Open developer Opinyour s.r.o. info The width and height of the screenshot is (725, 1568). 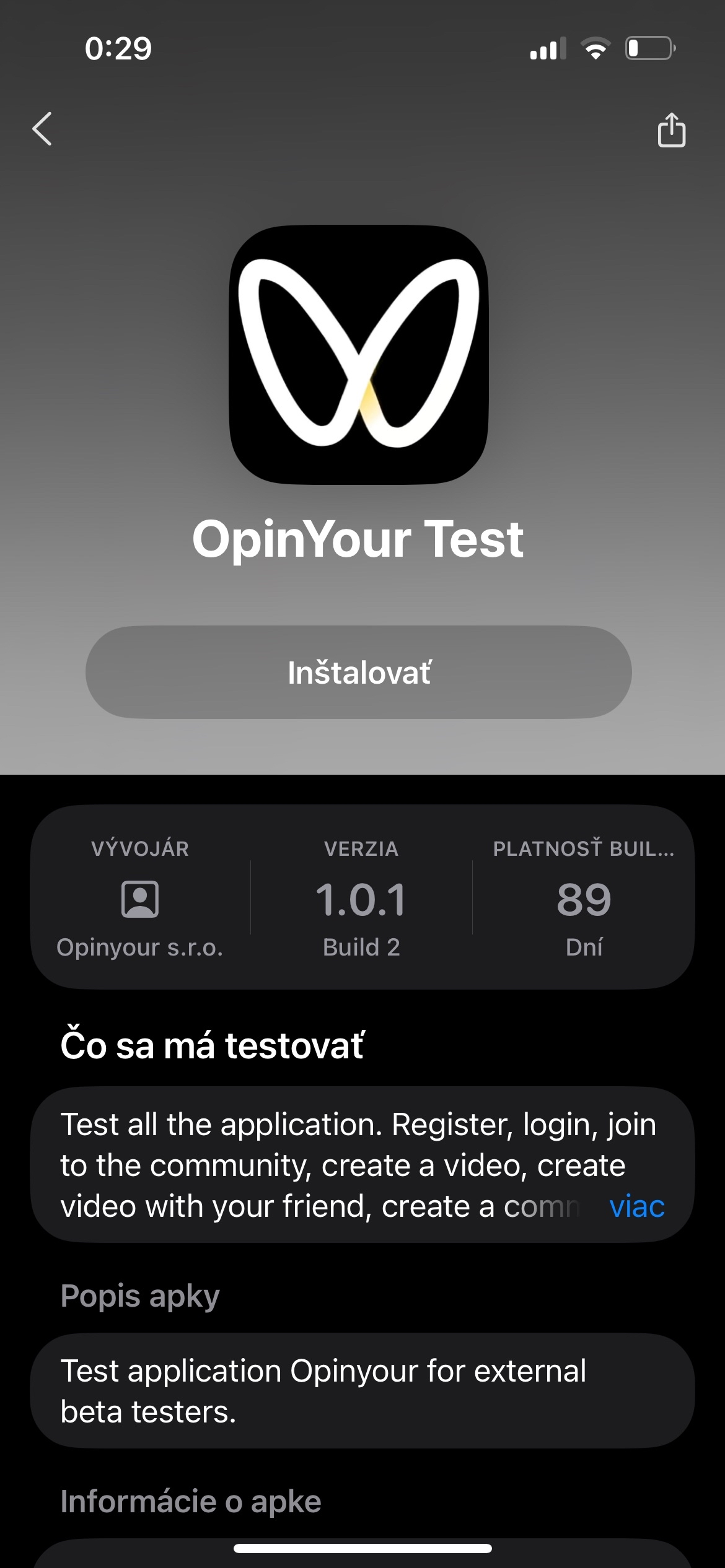tap(140, 899)
